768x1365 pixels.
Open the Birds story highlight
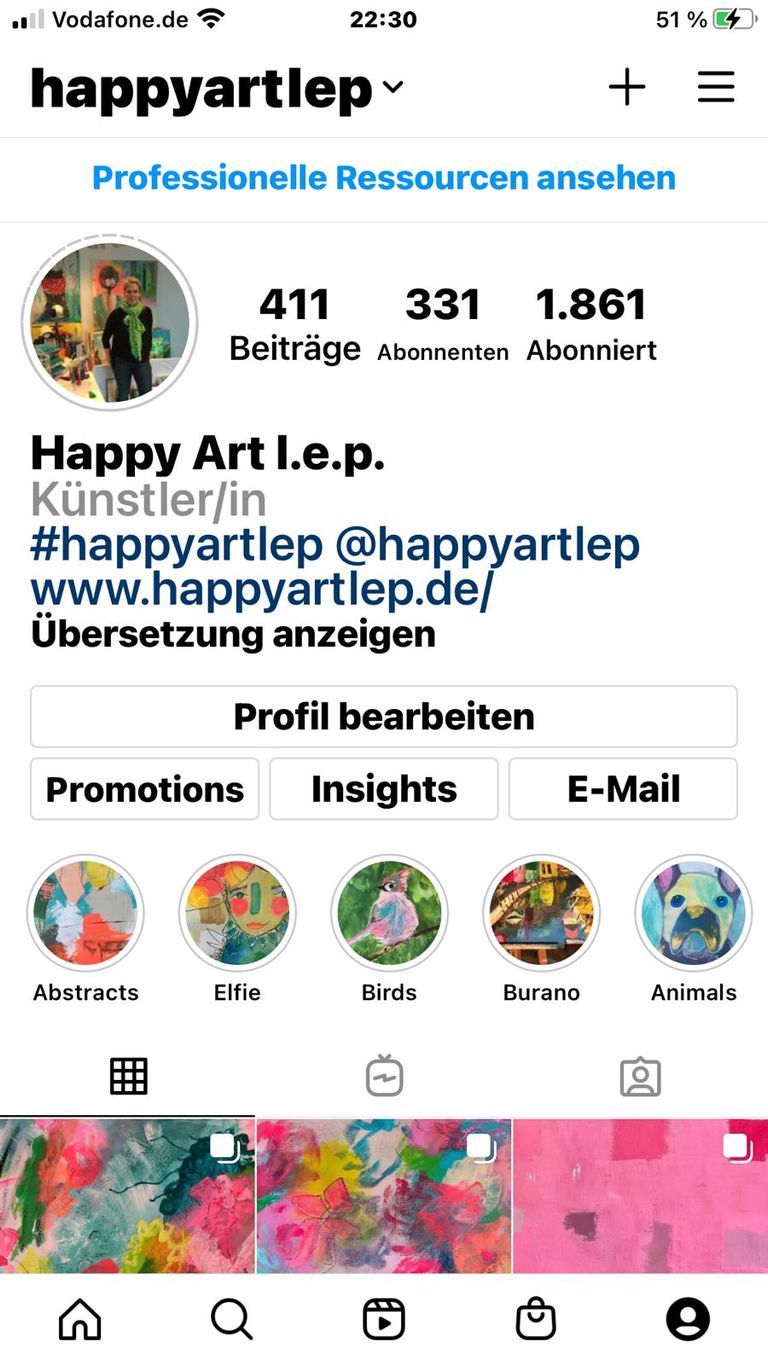pyautogui.click(x=389, y=913)
